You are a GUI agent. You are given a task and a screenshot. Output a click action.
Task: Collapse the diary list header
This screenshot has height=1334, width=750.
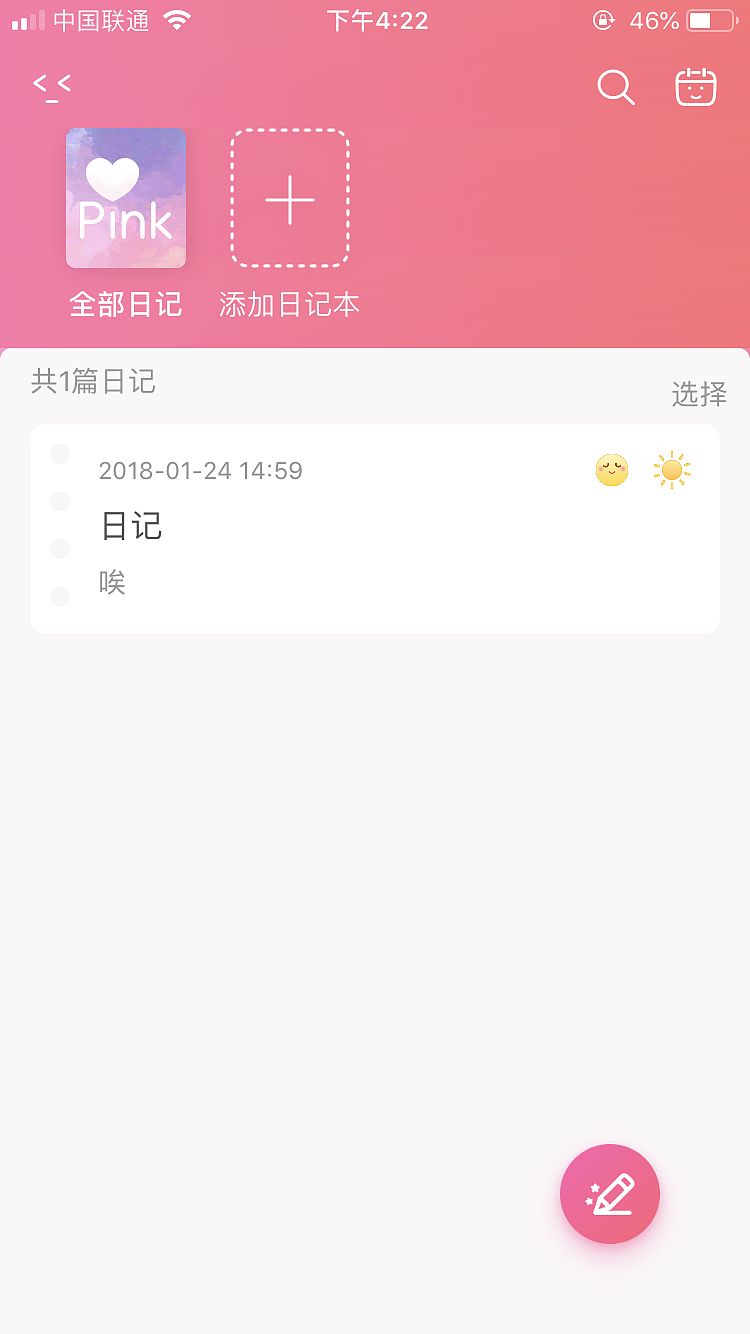(x=93, y=381)
